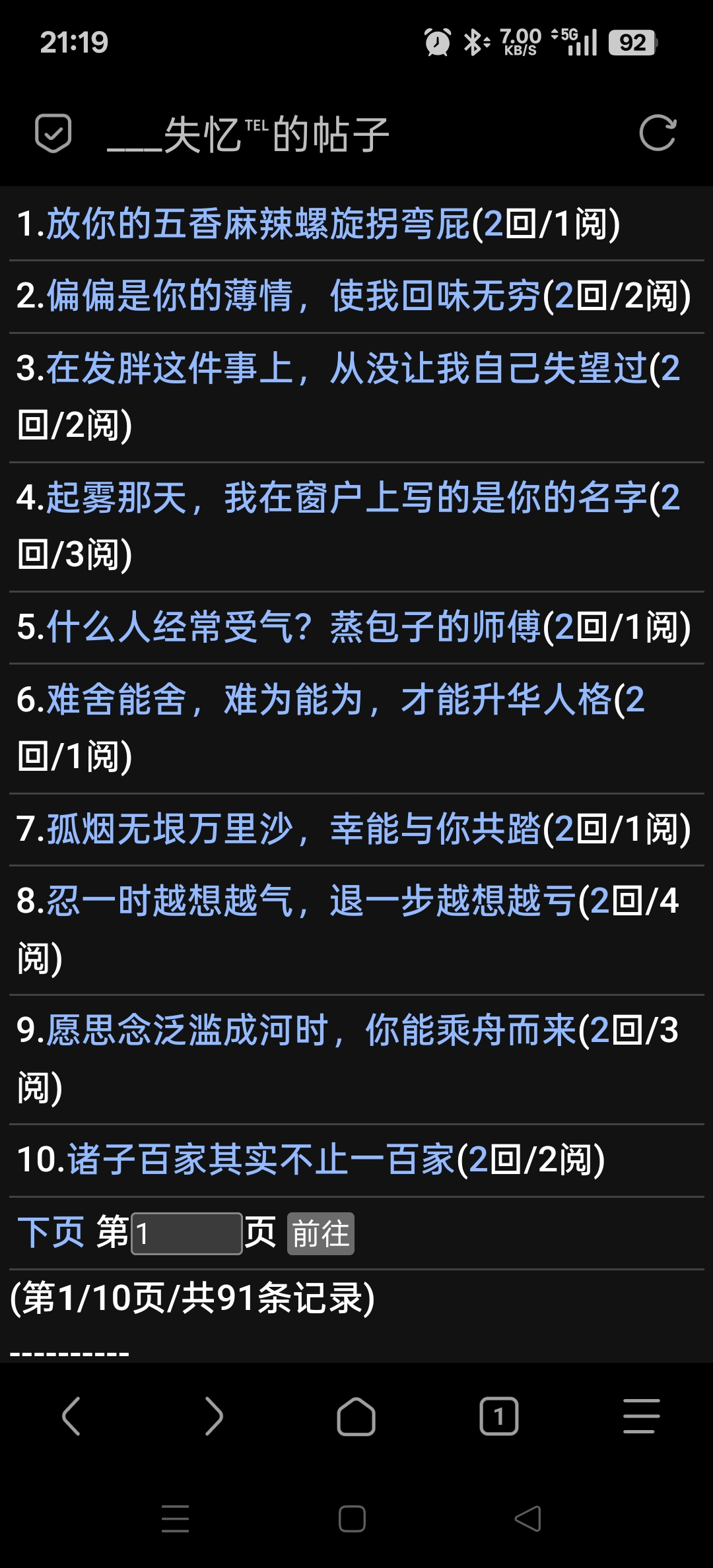
Task: Open the browser tabs switcher
Action: [499, 1416]
